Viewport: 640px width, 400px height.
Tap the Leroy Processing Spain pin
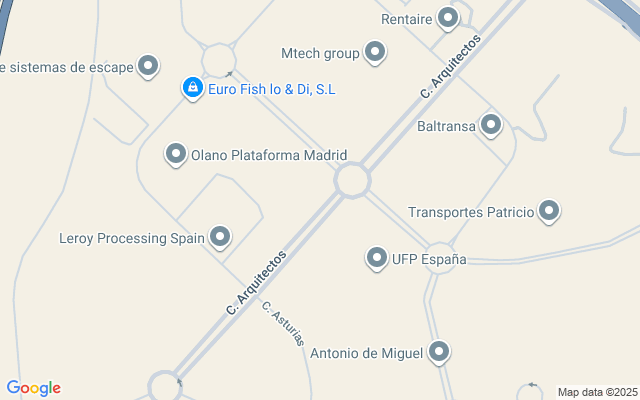click(220, 237)
